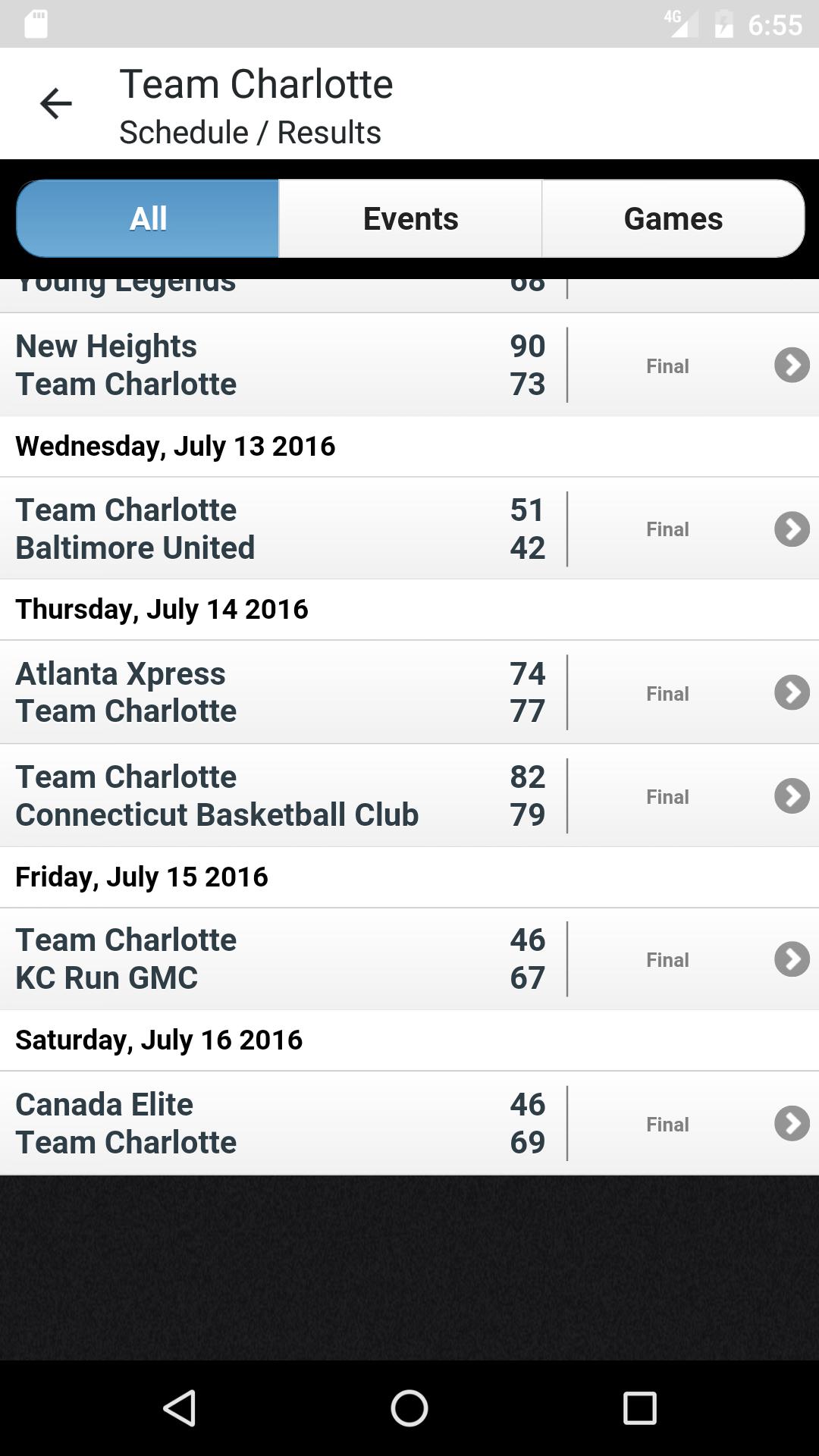
Task: Switch to the Events tab
Action: pyautogui.click(x=410, y=218)
